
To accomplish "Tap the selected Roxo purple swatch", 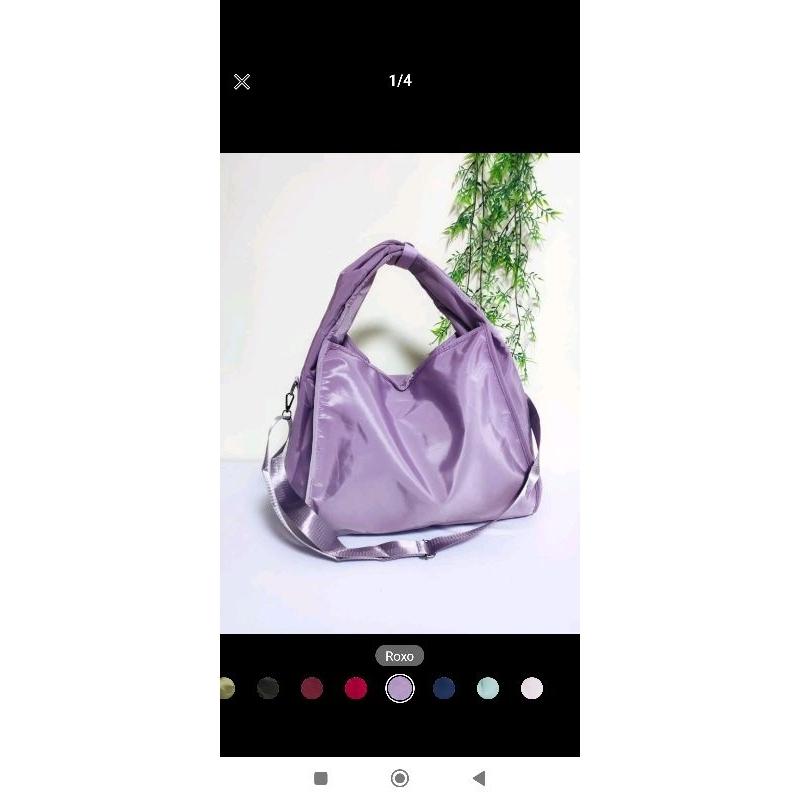I will (399, 688).
